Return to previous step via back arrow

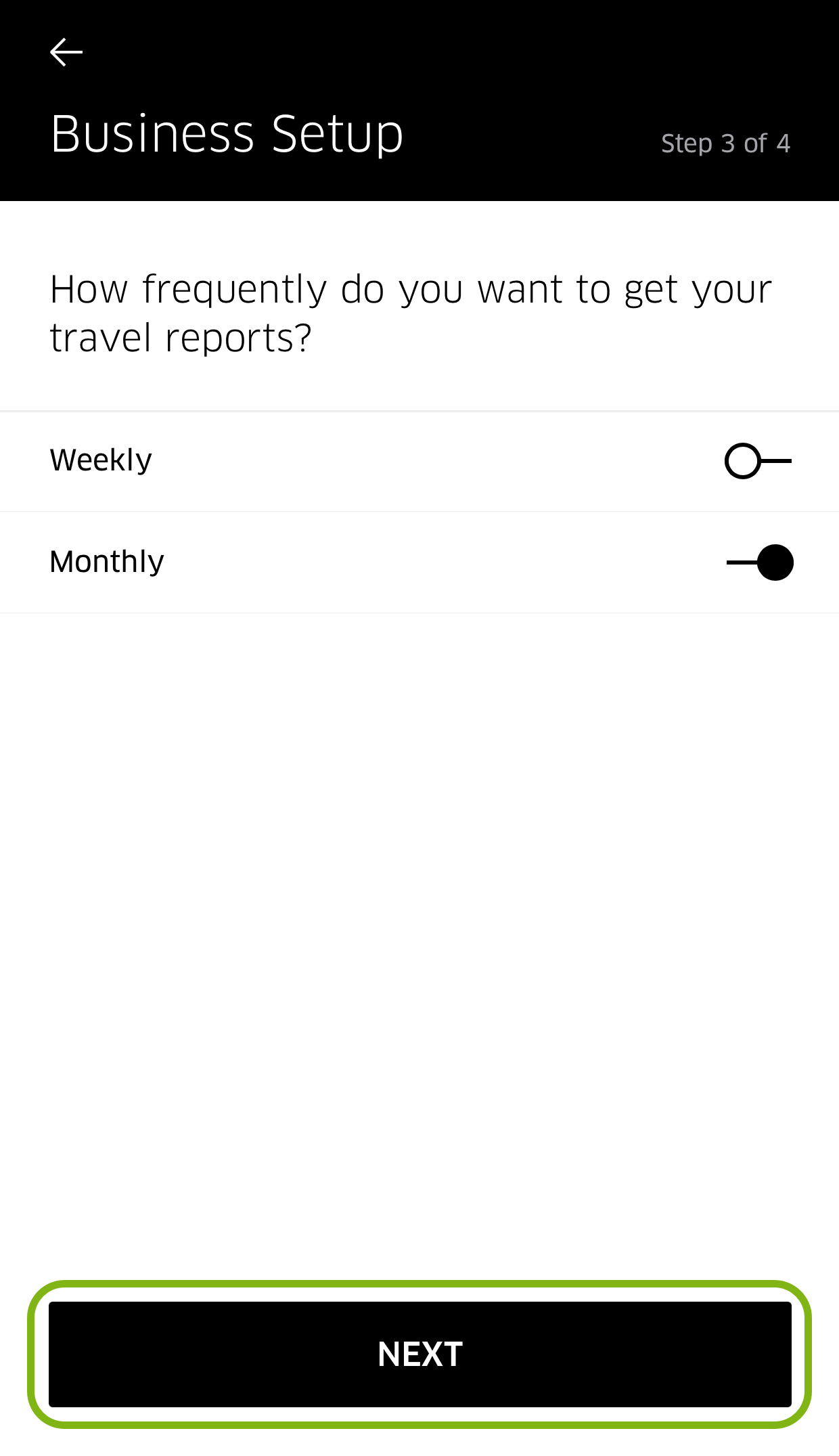[66, 51]
